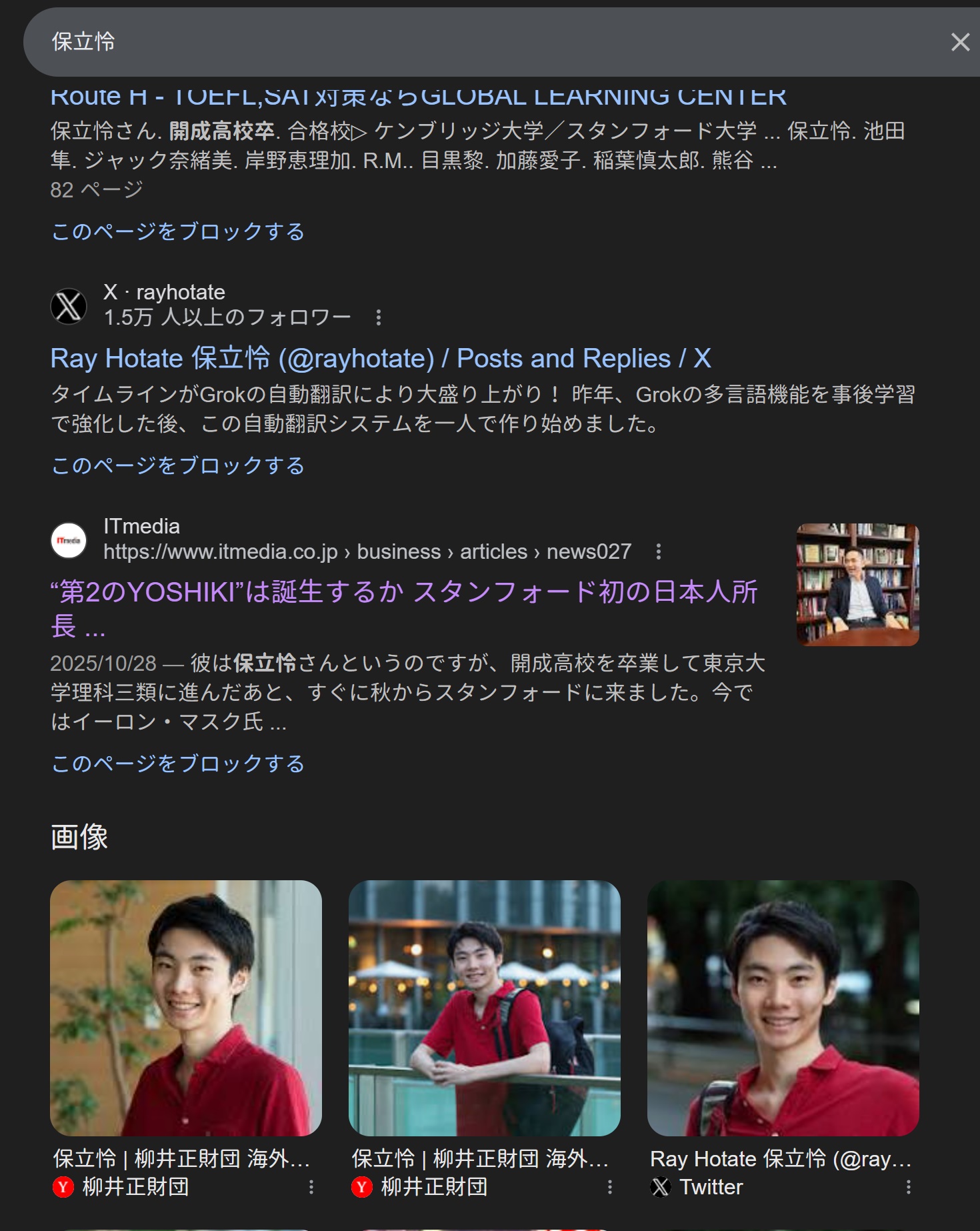The height and width of the screenshot is (1231, 980).
Task: Tap the search box containing 保立怜
Action: pos(467,42)
